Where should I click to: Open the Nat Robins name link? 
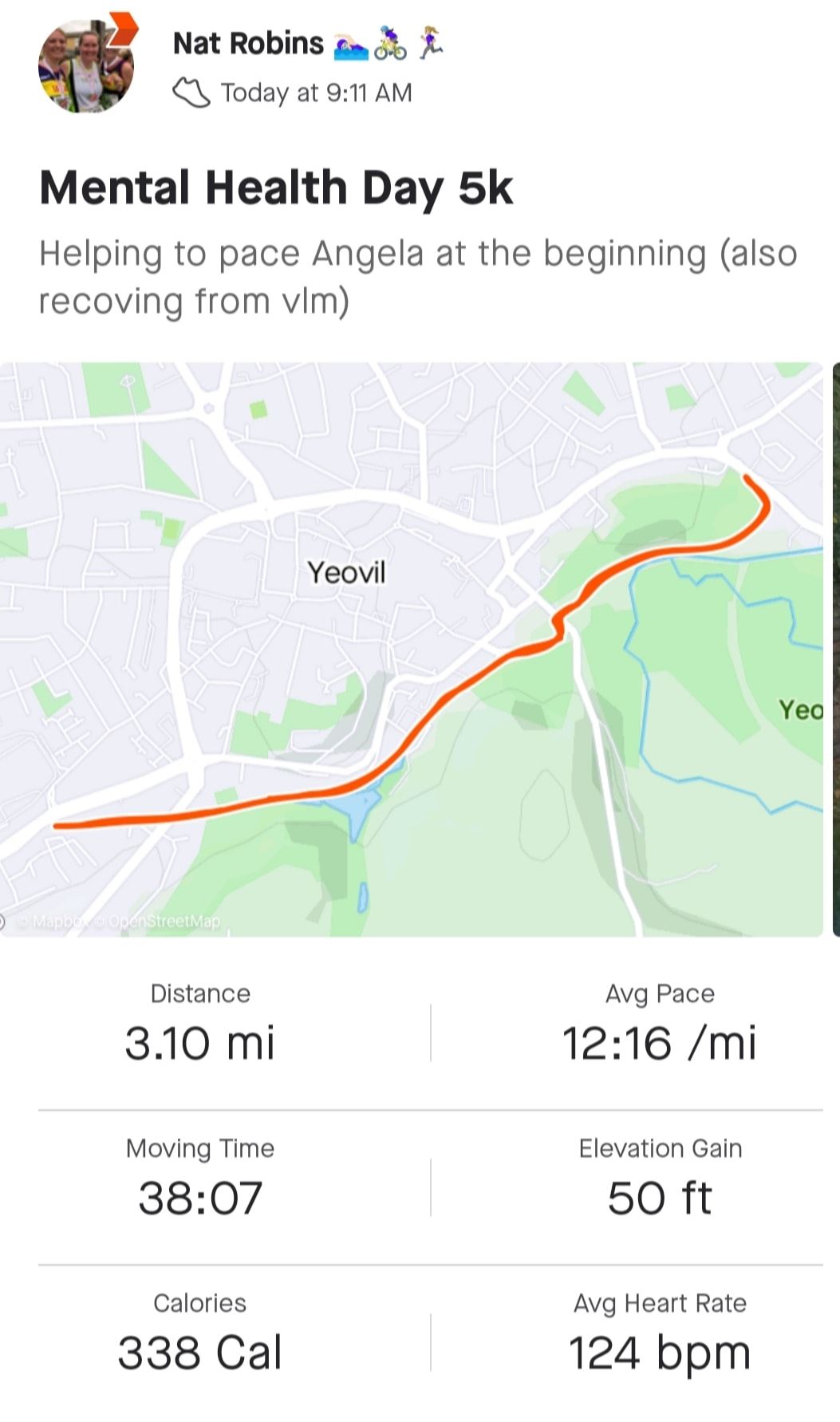(x=248, y=43)
